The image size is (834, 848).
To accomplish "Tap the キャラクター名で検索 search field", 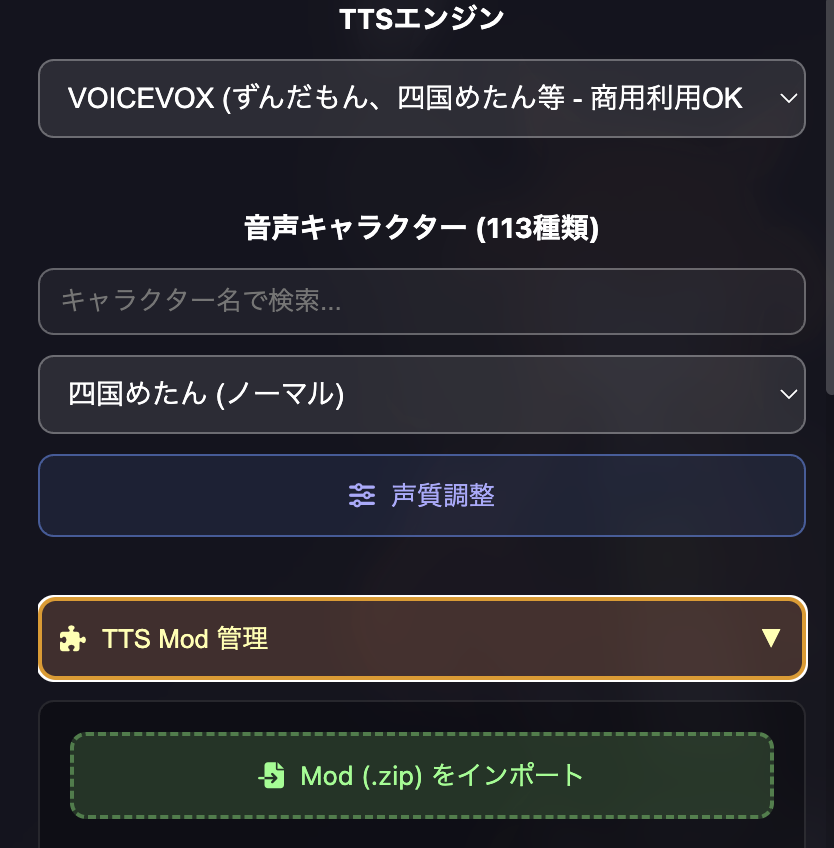I will [421, 301].
